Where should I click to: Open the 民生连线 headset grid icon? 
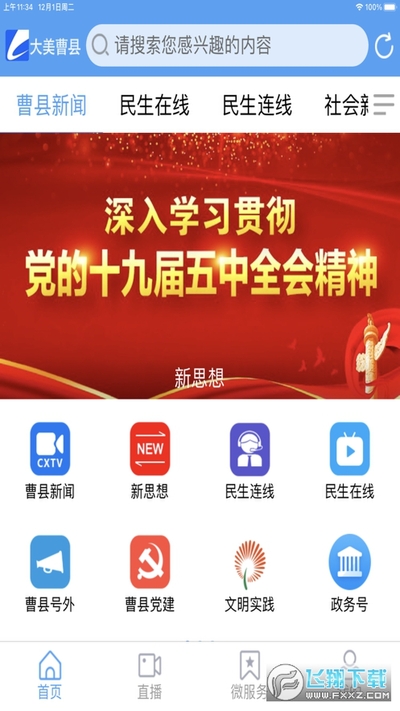click(250, 448)
